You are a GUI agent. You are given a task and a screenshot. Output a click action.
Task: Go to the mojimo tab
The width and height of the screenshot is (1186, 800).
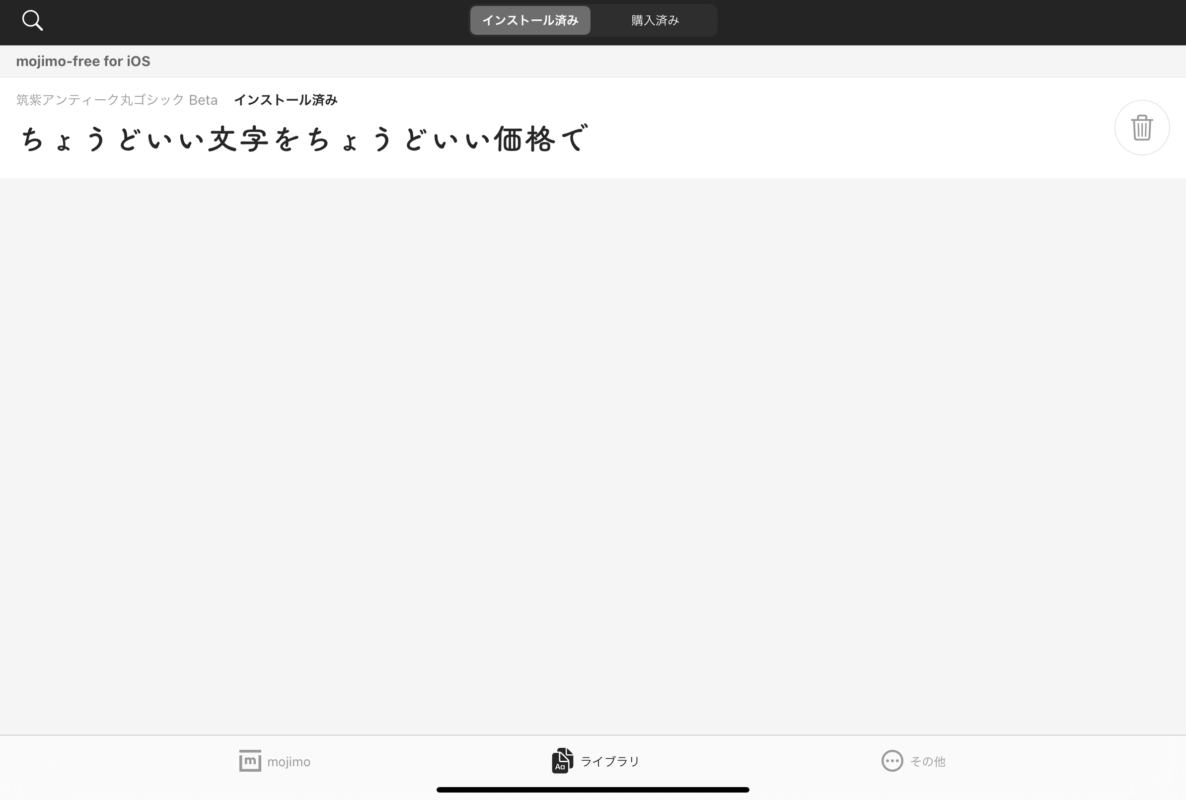[275, 761]
